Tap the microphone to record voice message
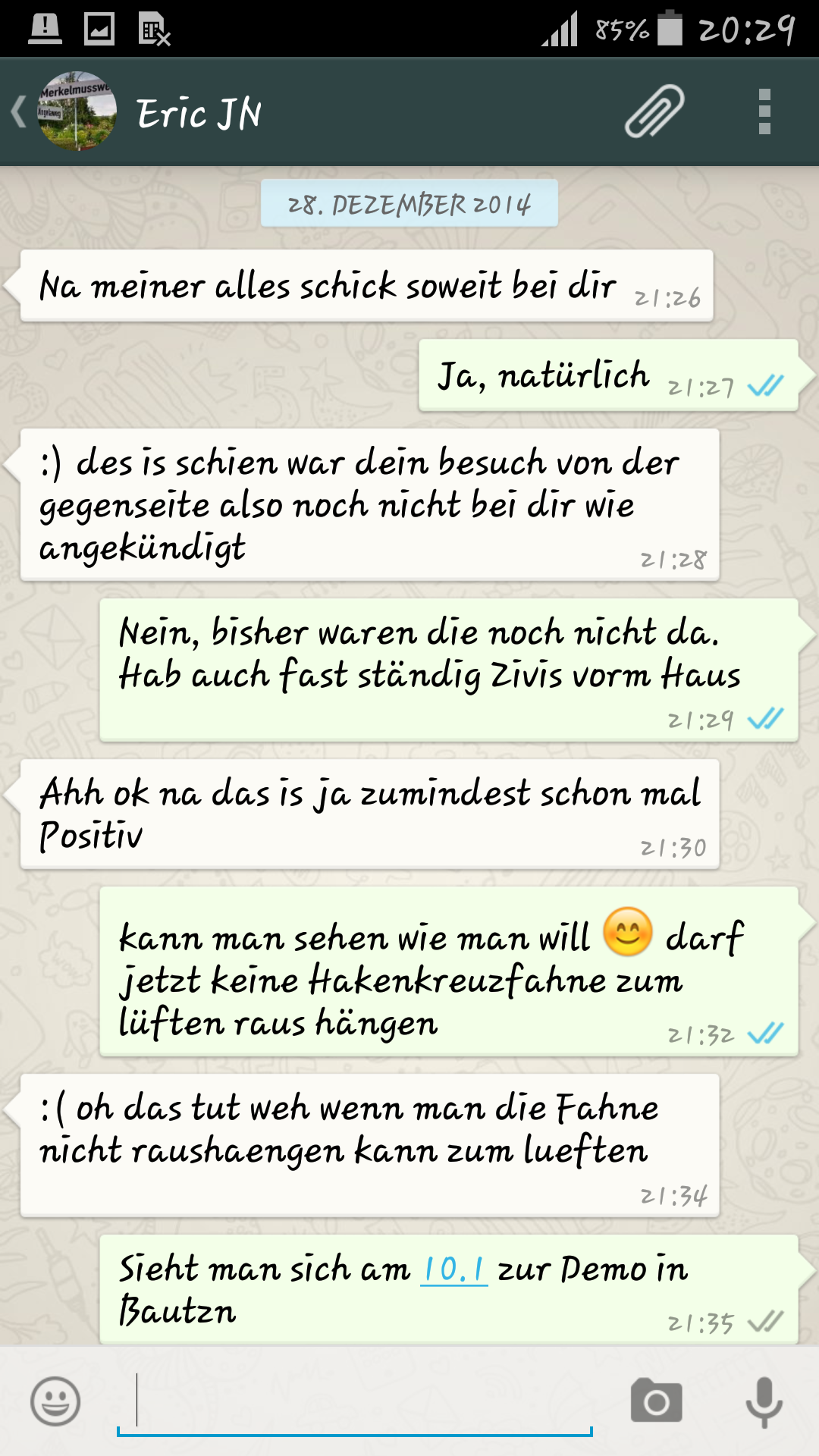The image size is (819, 1456). click(764, 1401)
